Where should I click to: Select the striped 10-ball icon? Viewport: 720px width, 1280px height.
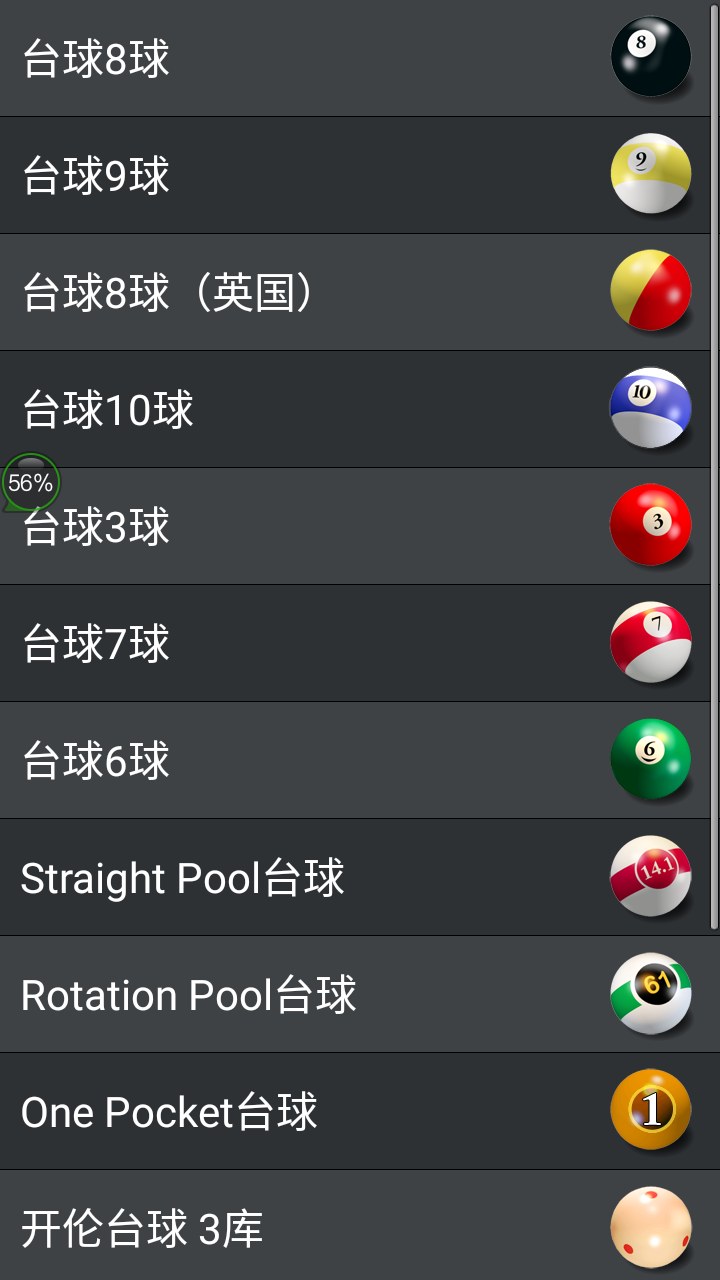[651, 407]
